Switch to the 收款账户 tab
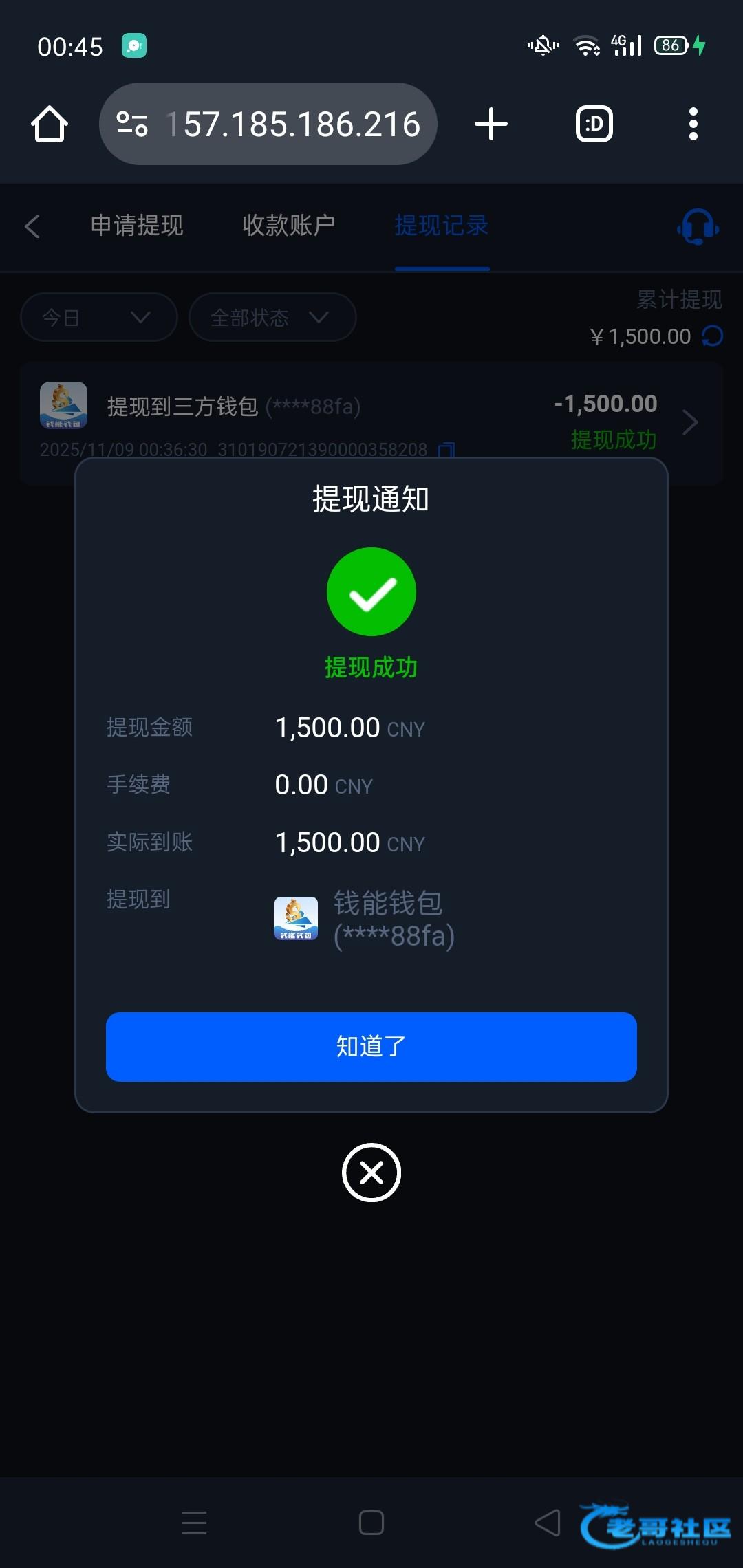 coord(288,226)
